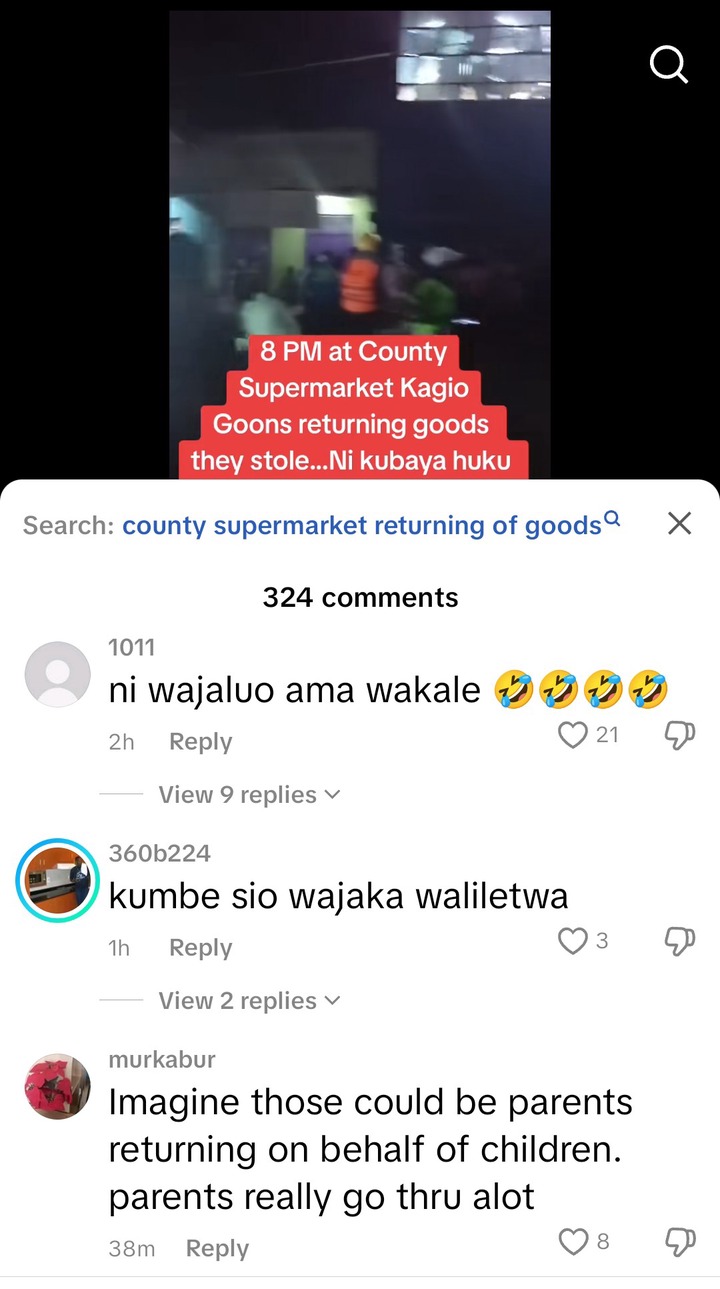Dislike the comment by 360b224
720x1289 pixels.
pyautogui.click(x=679, y=941)
